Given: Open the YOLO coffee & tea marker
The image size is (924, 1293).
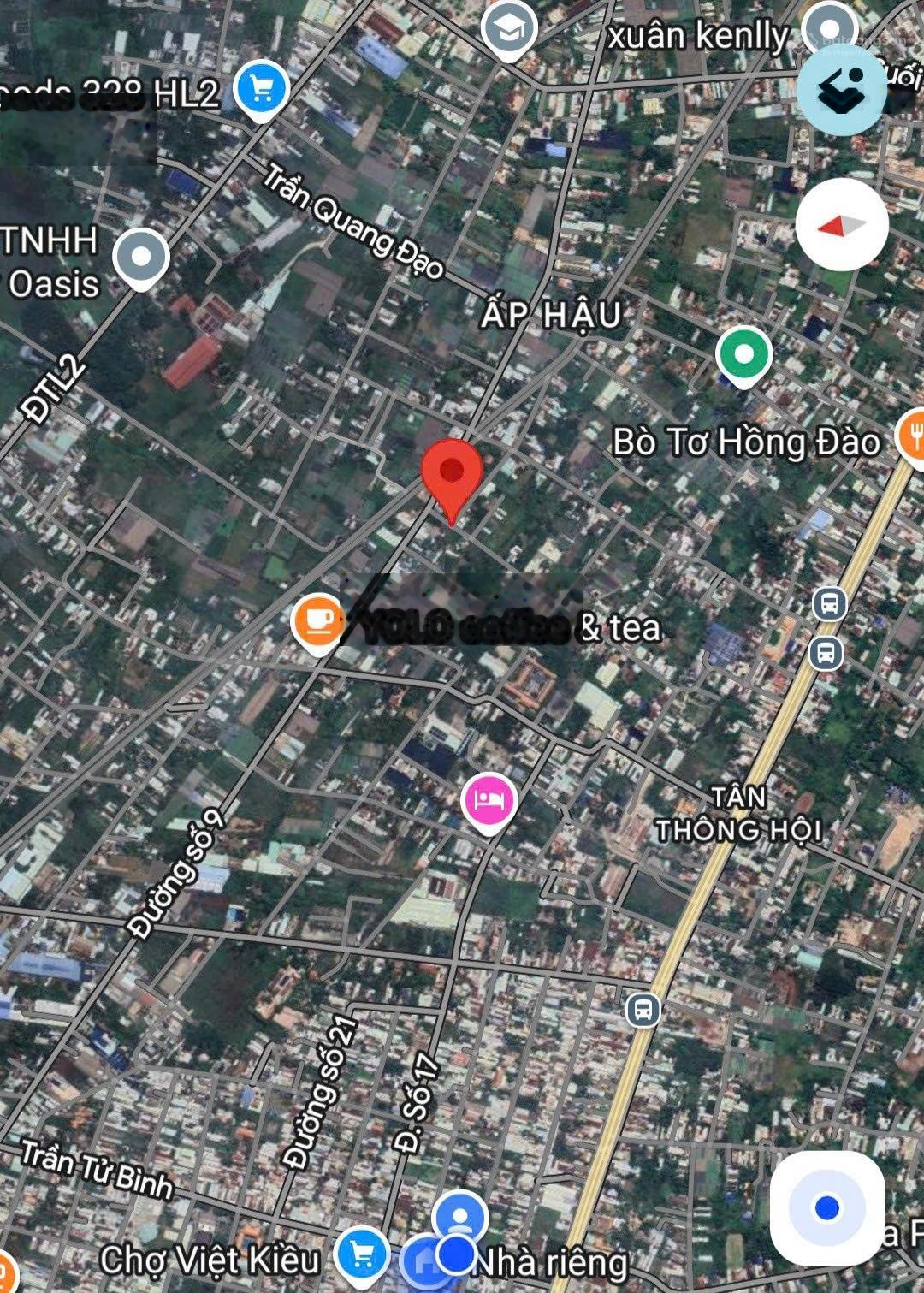Looking at the screenshot, I should click(317, 622).
